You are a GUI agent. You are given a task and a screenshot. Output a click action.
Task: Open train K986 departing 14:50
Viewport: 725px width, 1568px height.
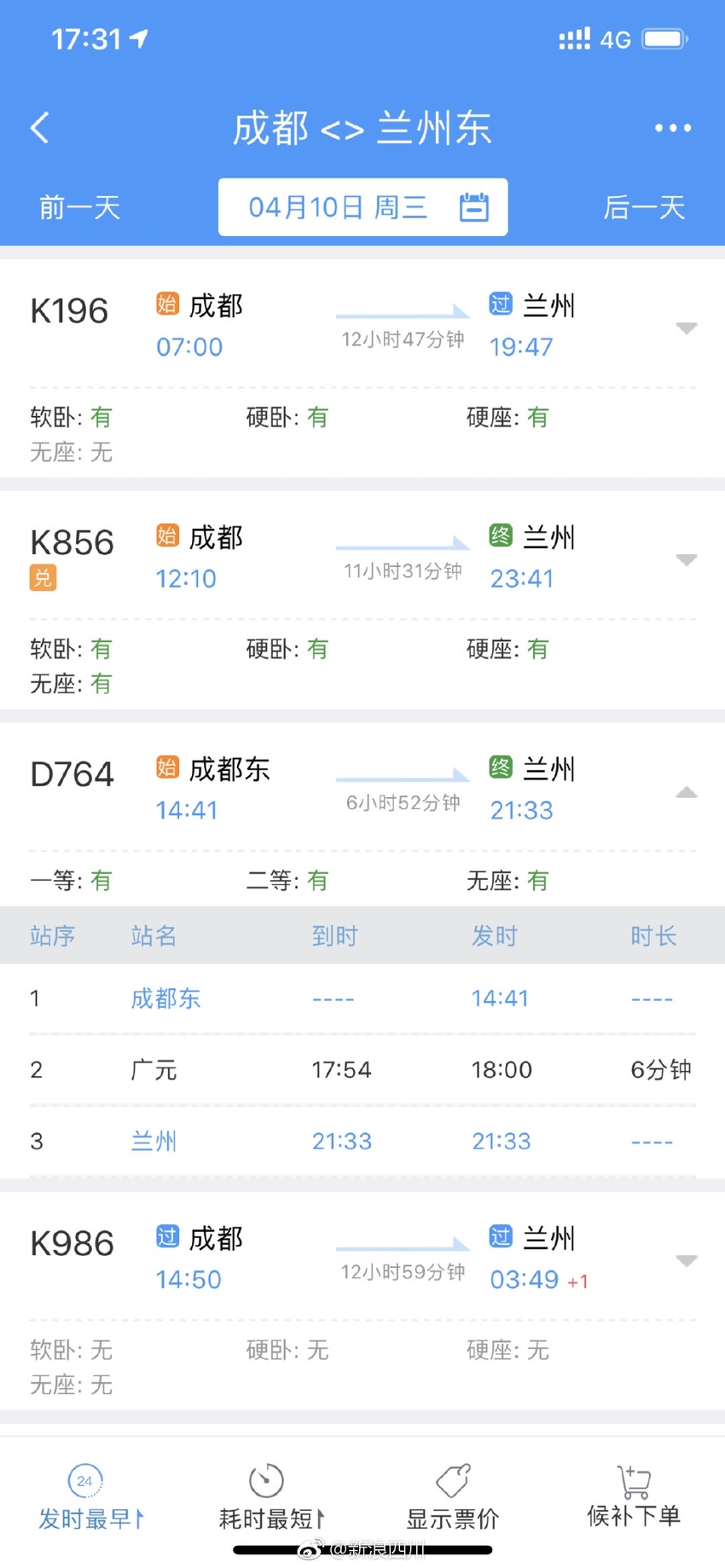coord(362,1301)
